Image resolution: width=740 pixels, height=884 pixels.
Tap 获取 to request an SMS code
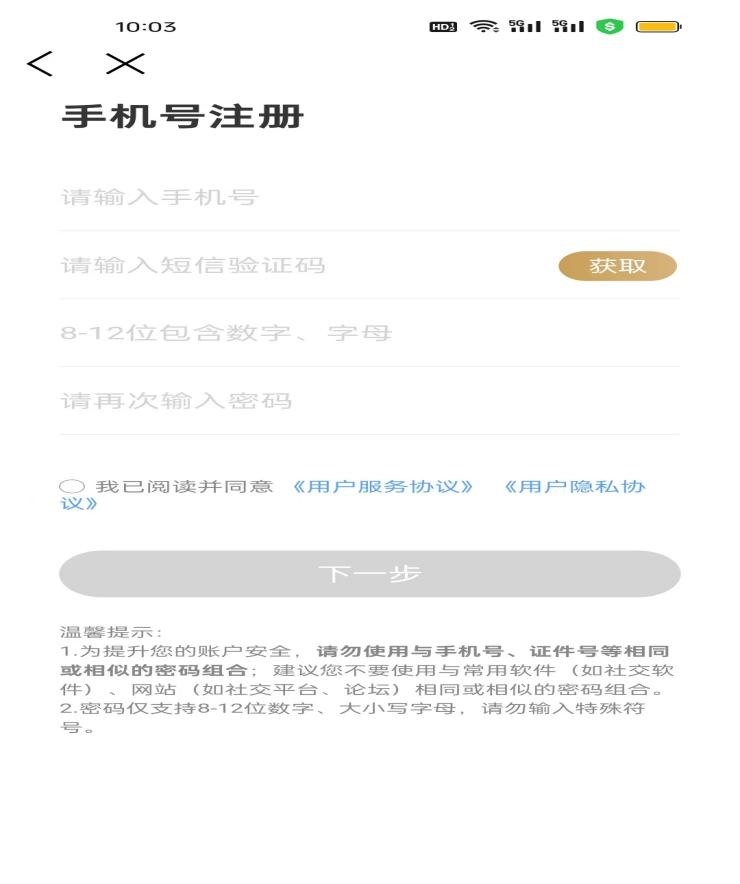click(617, 265)
